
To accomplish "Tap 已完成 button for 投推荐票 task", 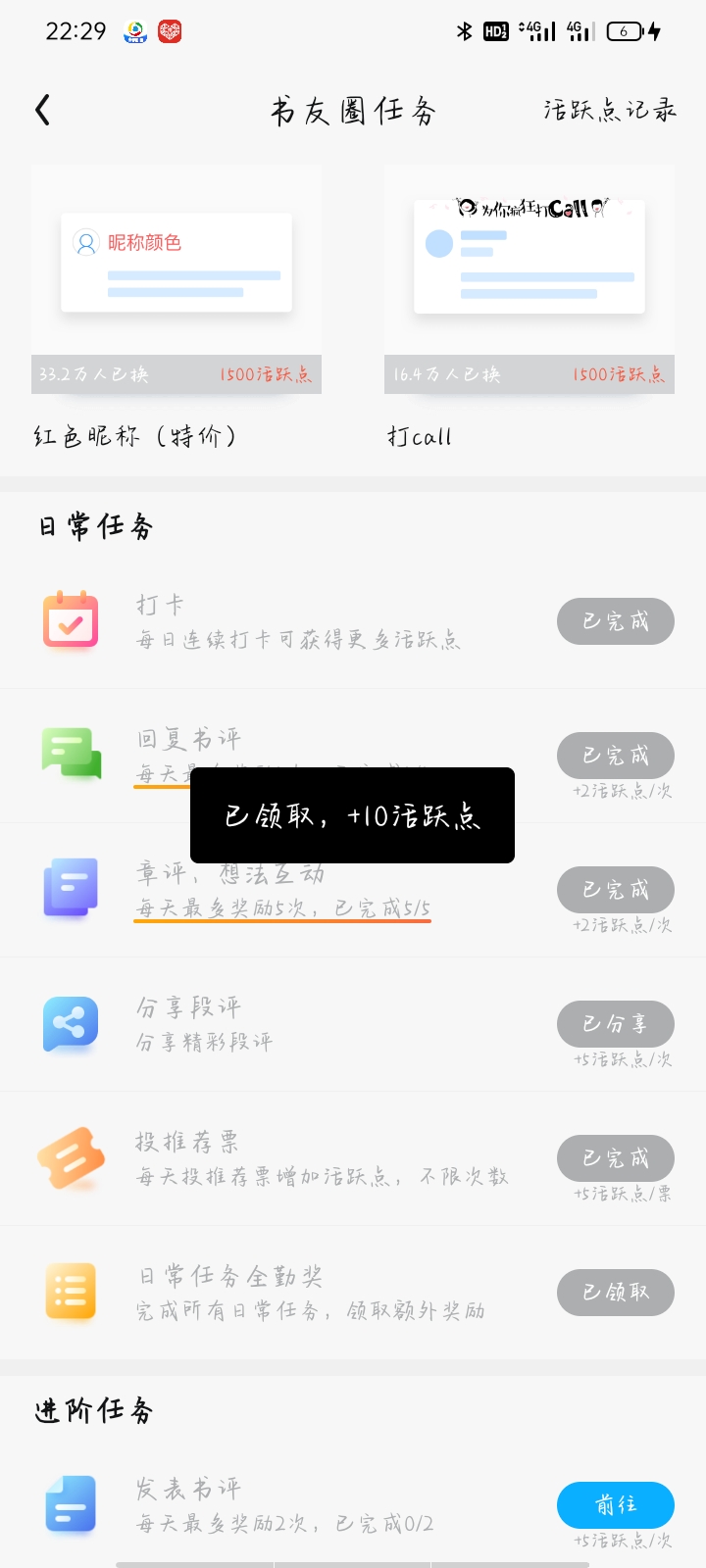I will pyautogui.click(x=616, y=1158).
